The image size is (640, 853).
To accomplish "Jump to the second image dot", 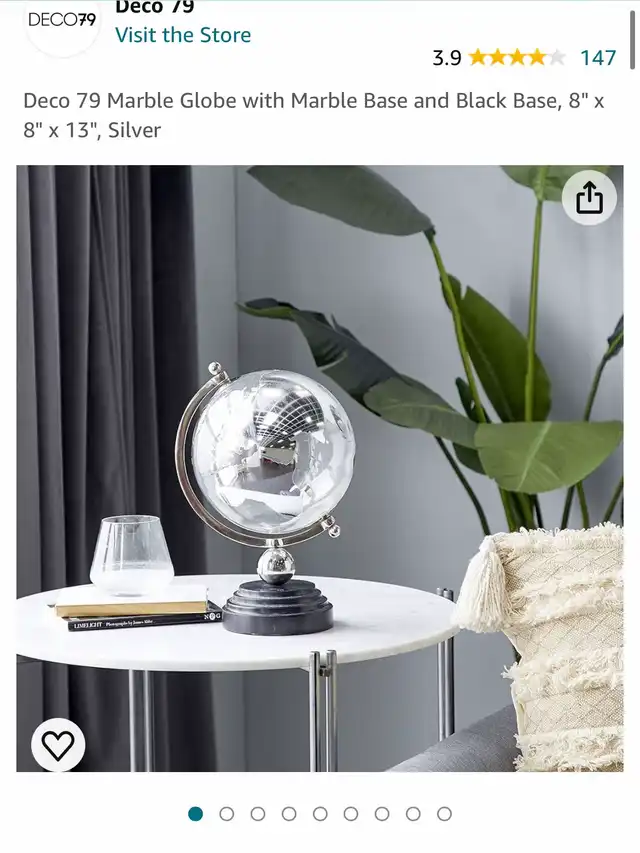I will pyautogui.click(x=226, y=814).
